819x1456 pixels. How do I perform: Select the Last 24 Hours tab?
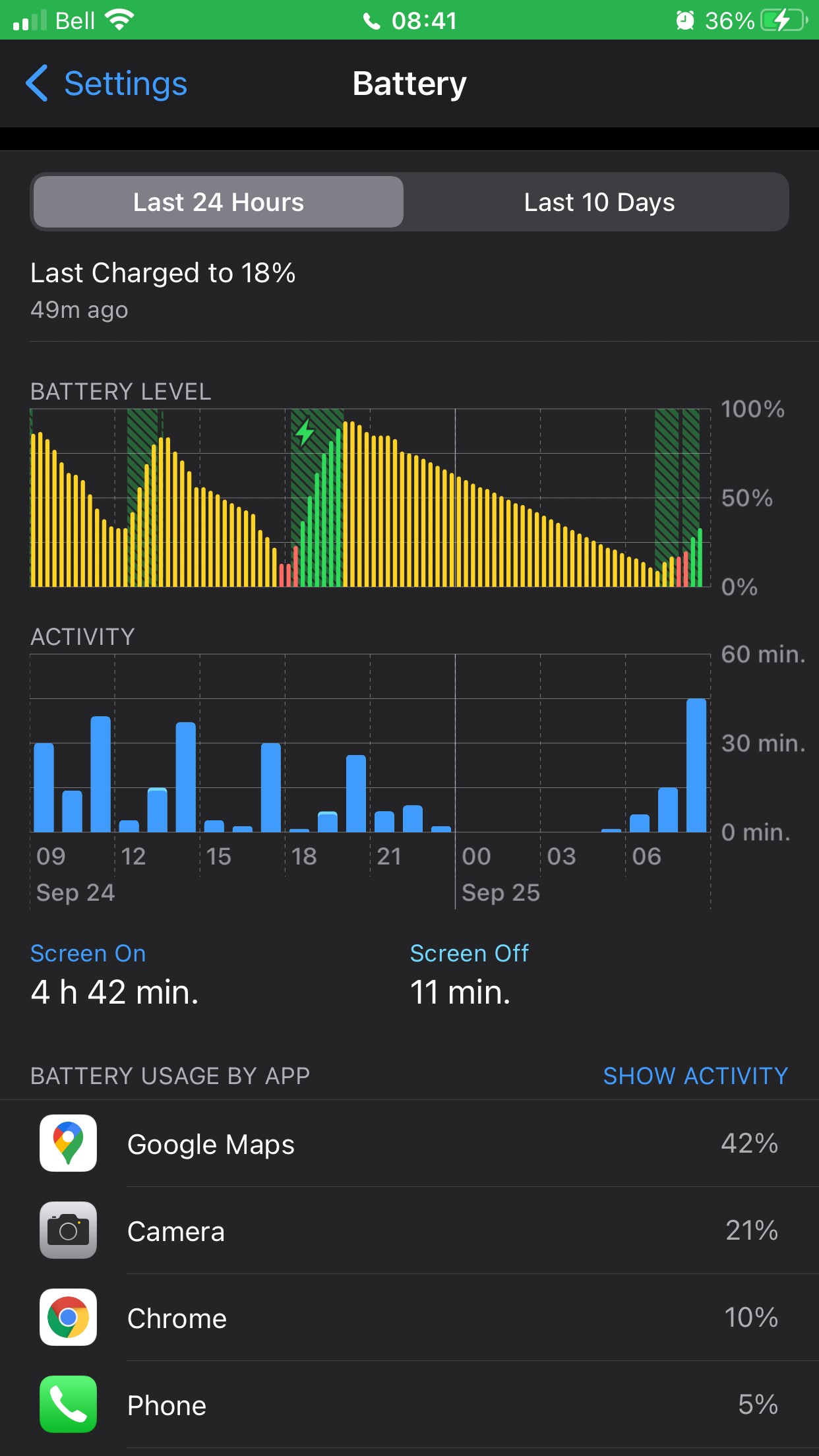pos(218,202)
